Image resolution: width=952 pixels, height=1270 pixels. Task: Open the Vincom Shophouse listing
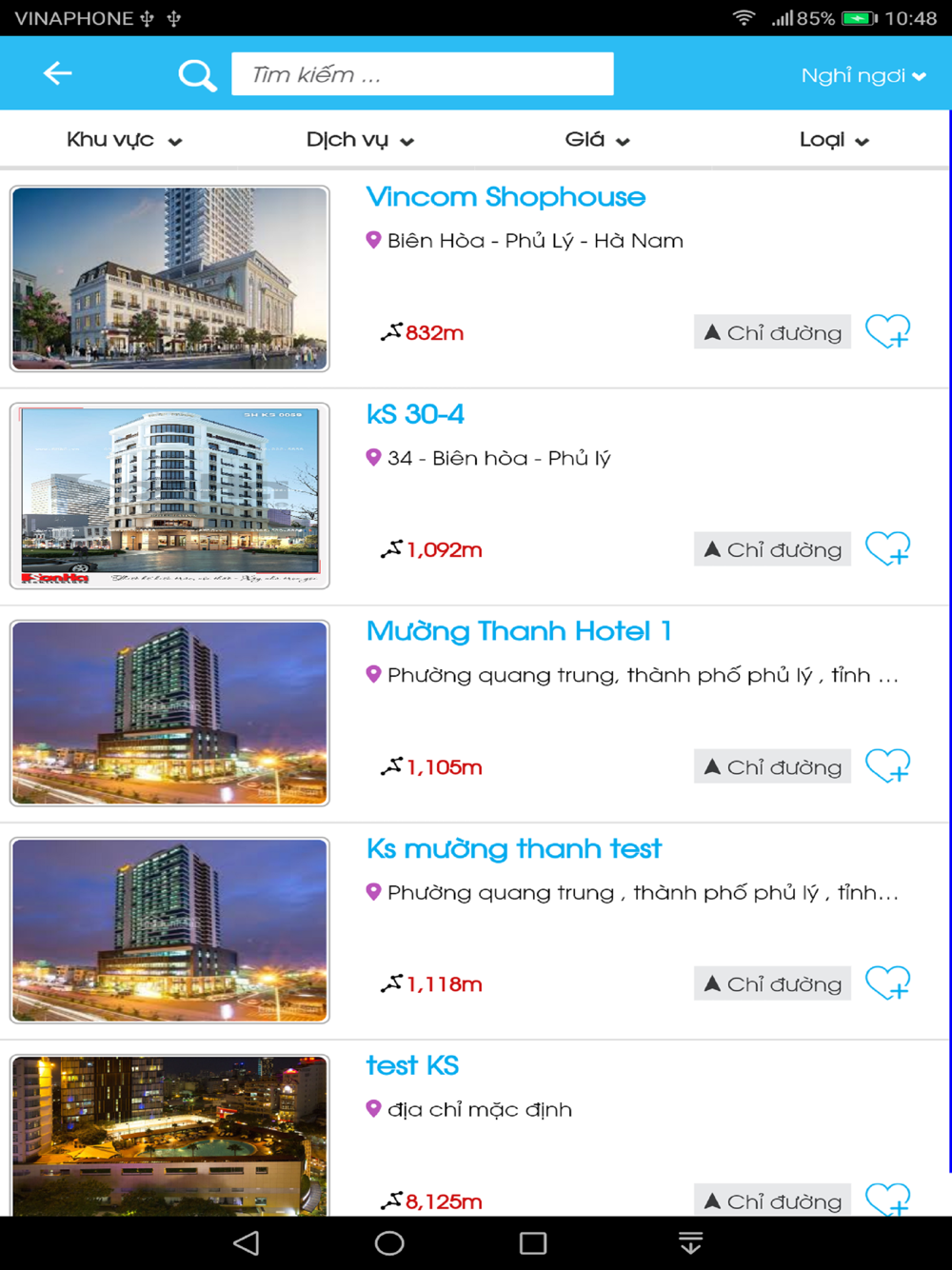click(506, 197)
